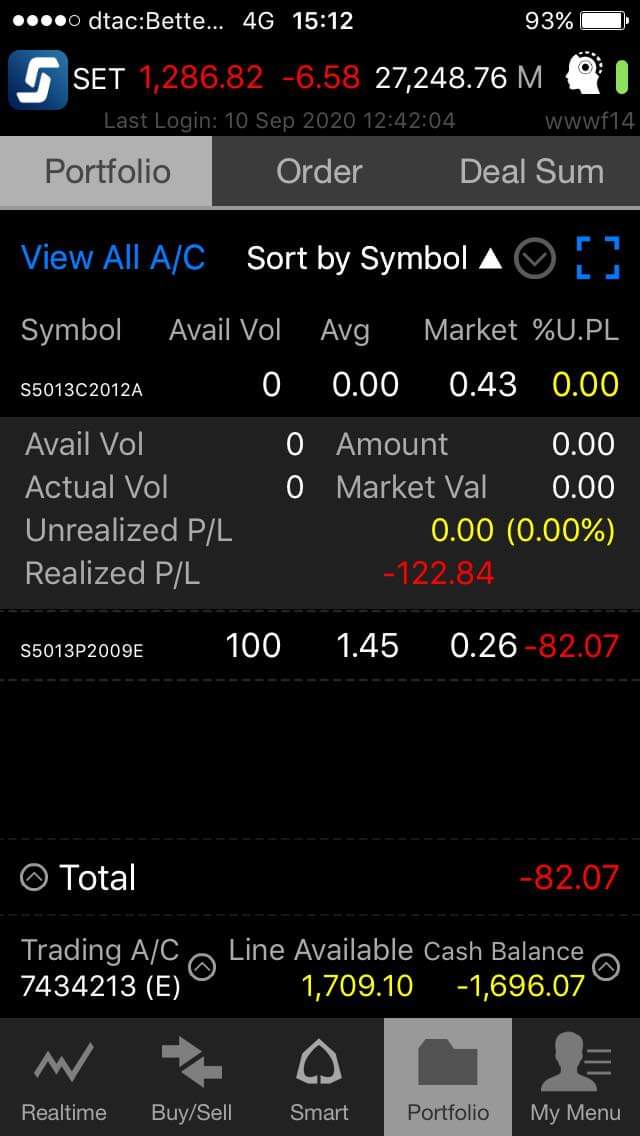Open the Buy/Sell tab
The image size is (640, 1136).
[192, 1077]
